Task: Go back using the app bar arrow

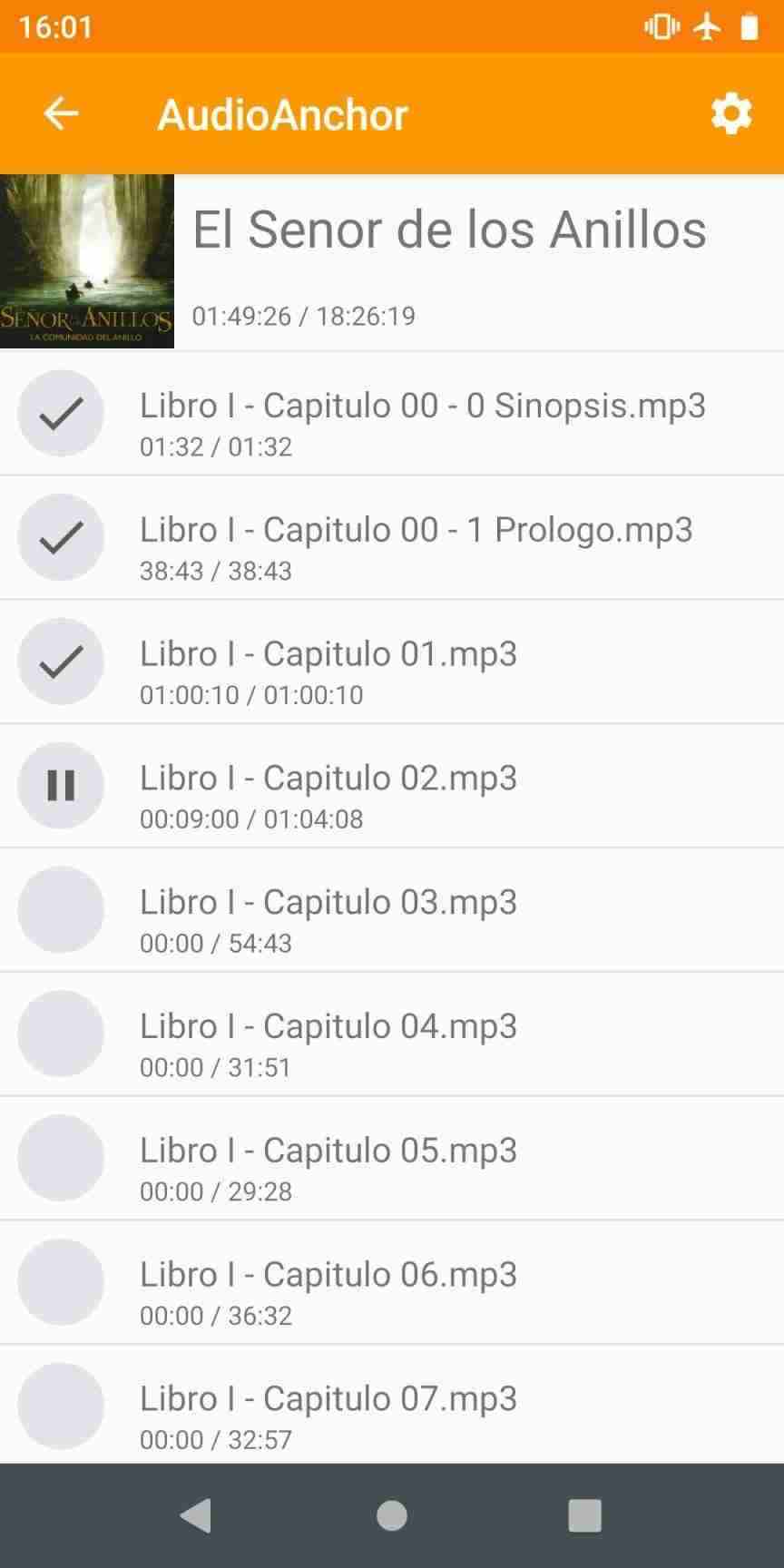Action: (x=61, y=113)
